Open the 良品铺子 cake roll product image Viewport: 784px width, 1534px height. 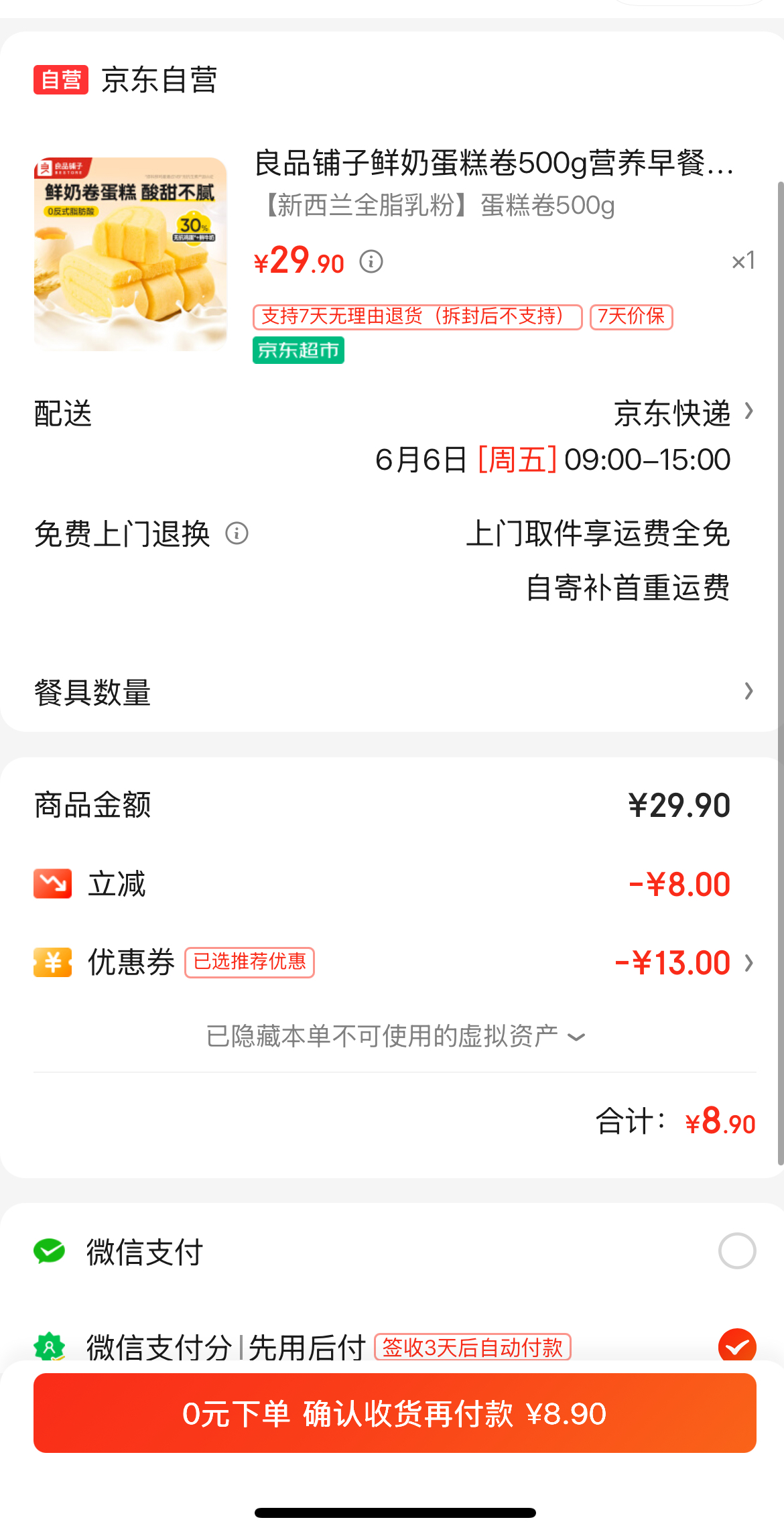130,254
